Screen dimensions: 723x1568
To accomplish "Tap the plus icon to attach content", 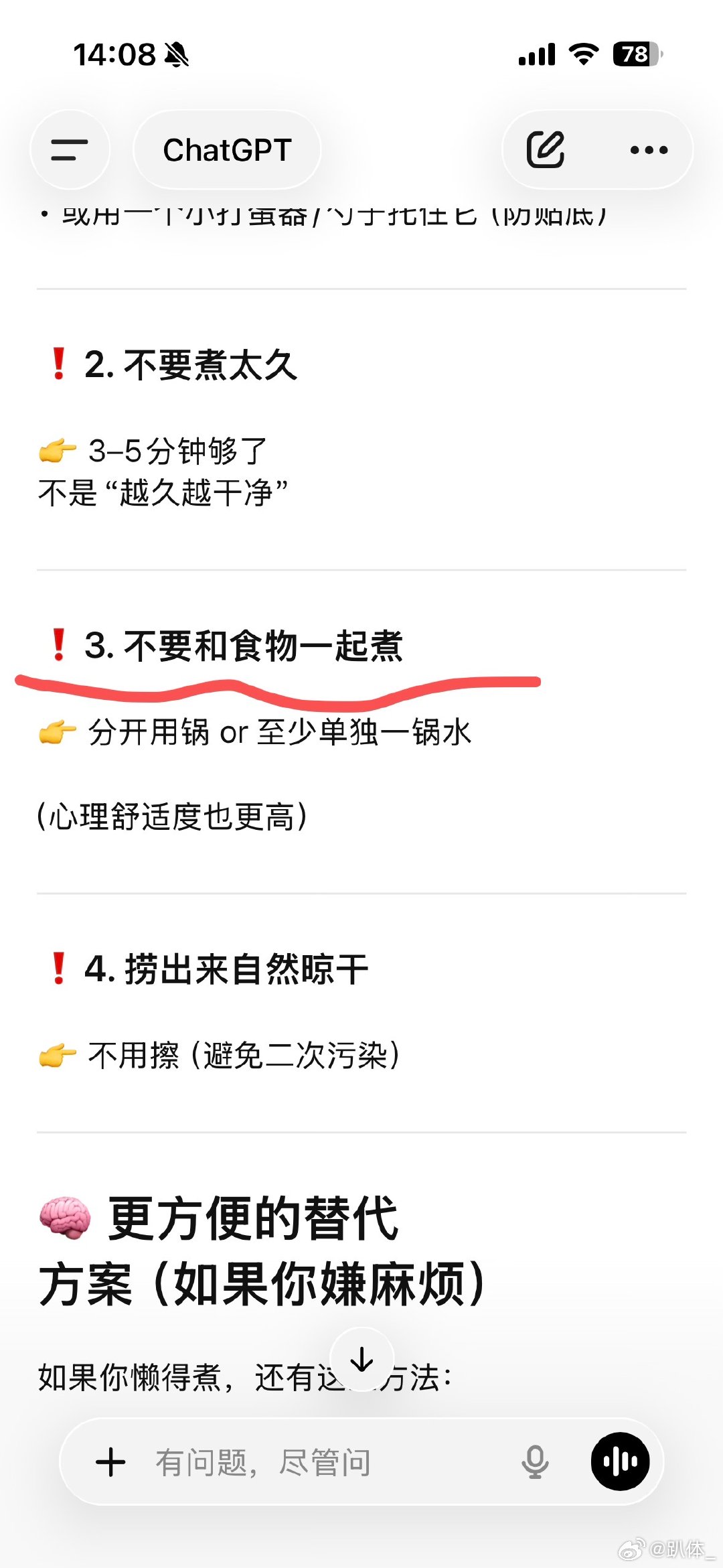I will click(x=111, y=1462).
